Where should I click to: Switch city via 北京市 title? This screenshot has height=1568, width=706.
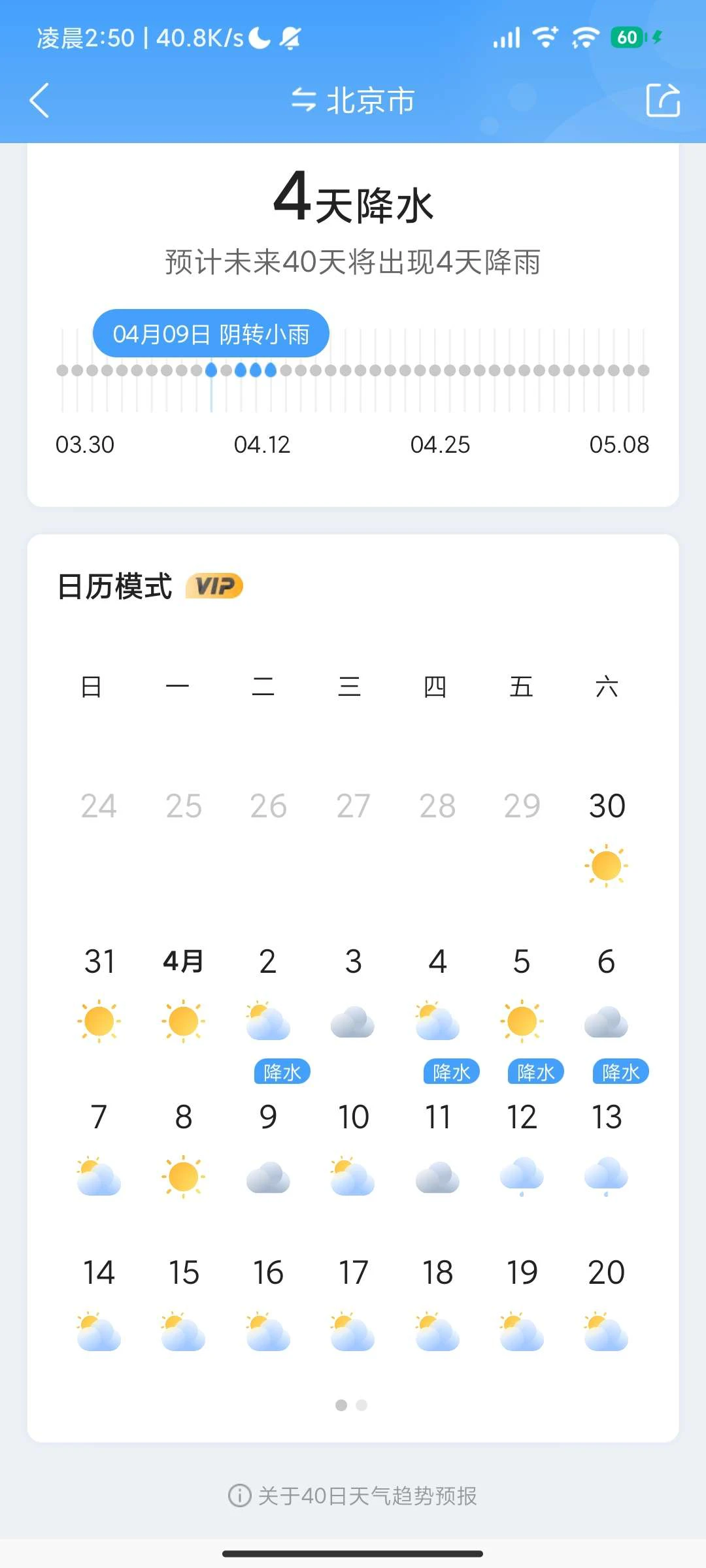pos(353,101)
